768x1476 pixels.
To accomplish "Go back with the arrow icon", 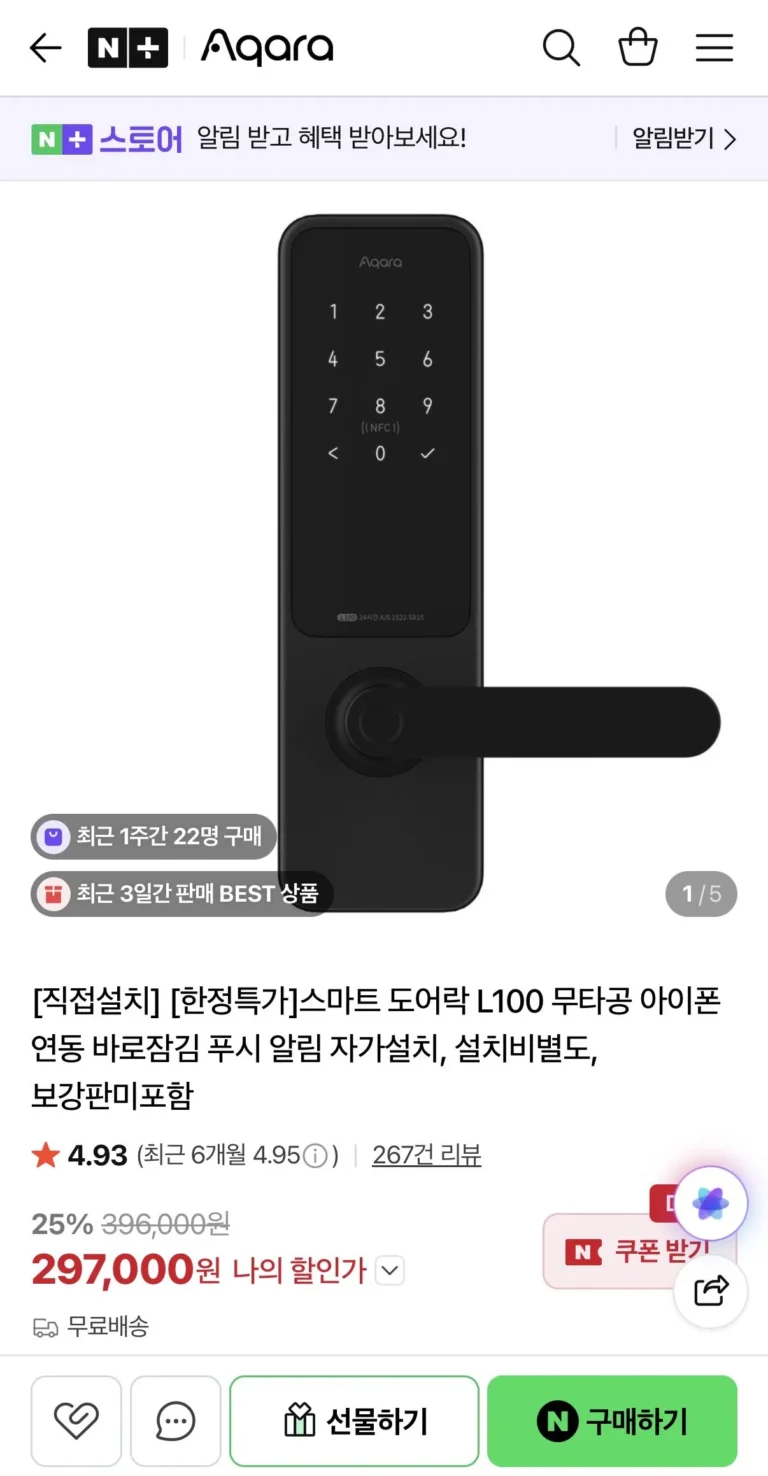I will pyautogui.click(x=46, y=48).
